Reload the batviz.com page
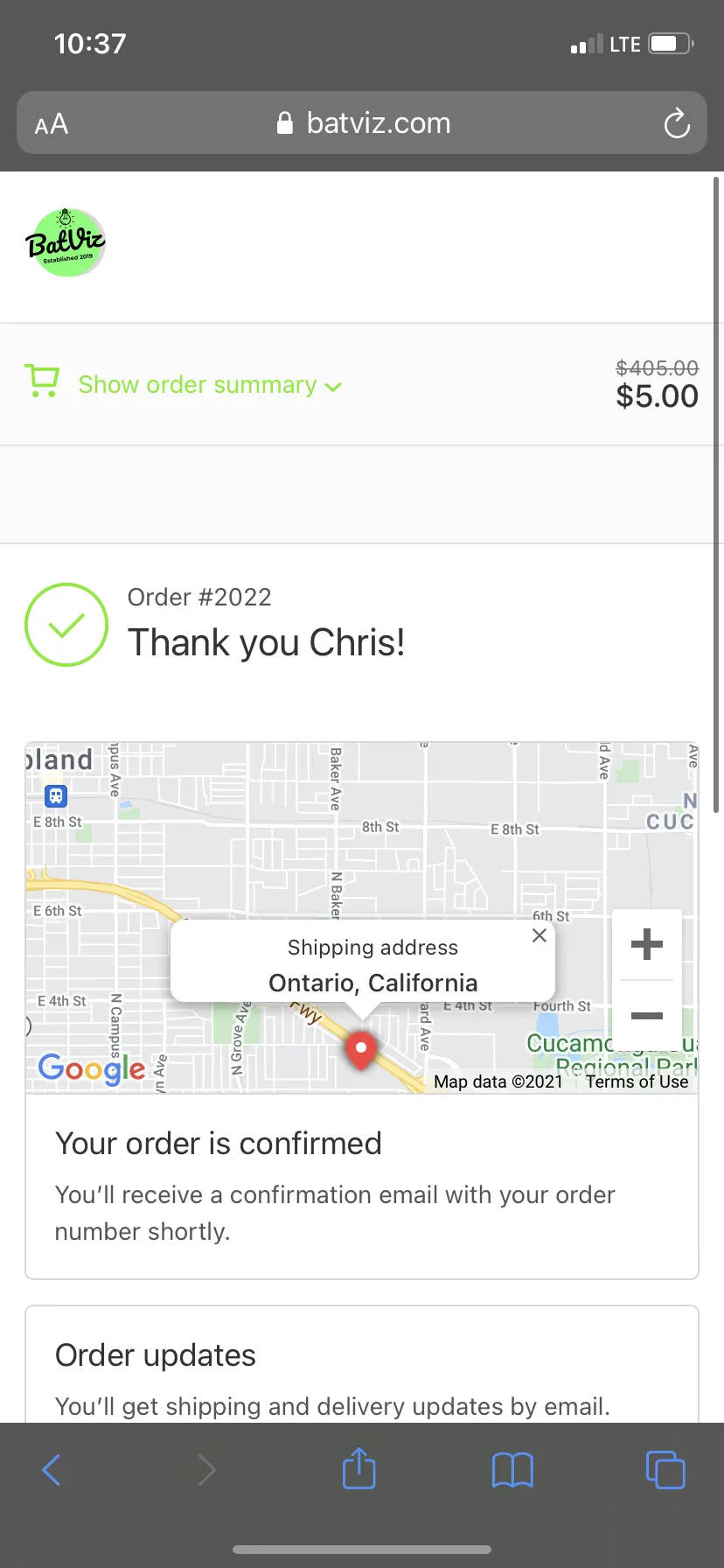This screenshot has width=724, height=1568. click(677, 123)
